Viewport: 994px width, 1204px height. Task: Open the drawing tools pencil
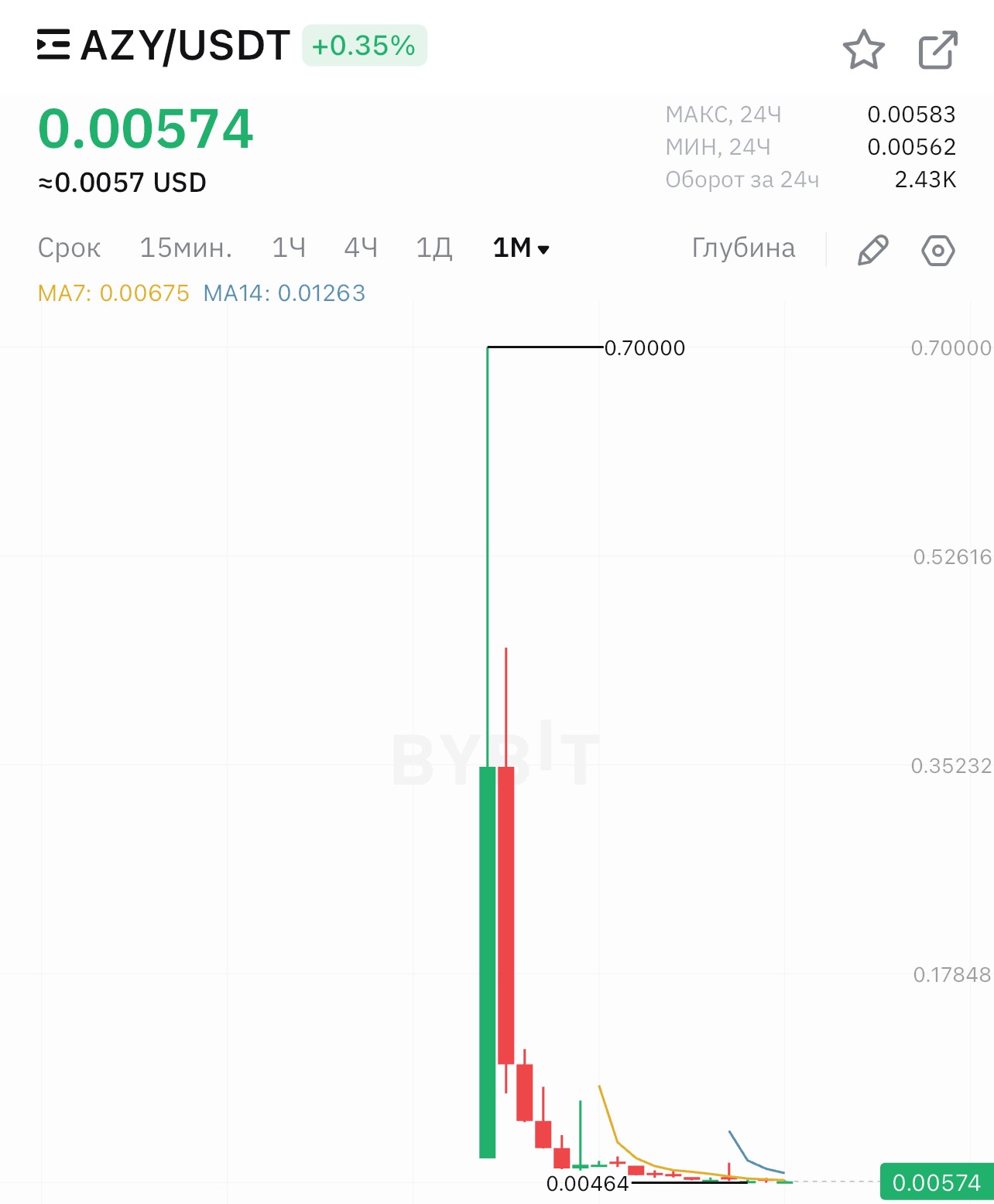[872, 251]
